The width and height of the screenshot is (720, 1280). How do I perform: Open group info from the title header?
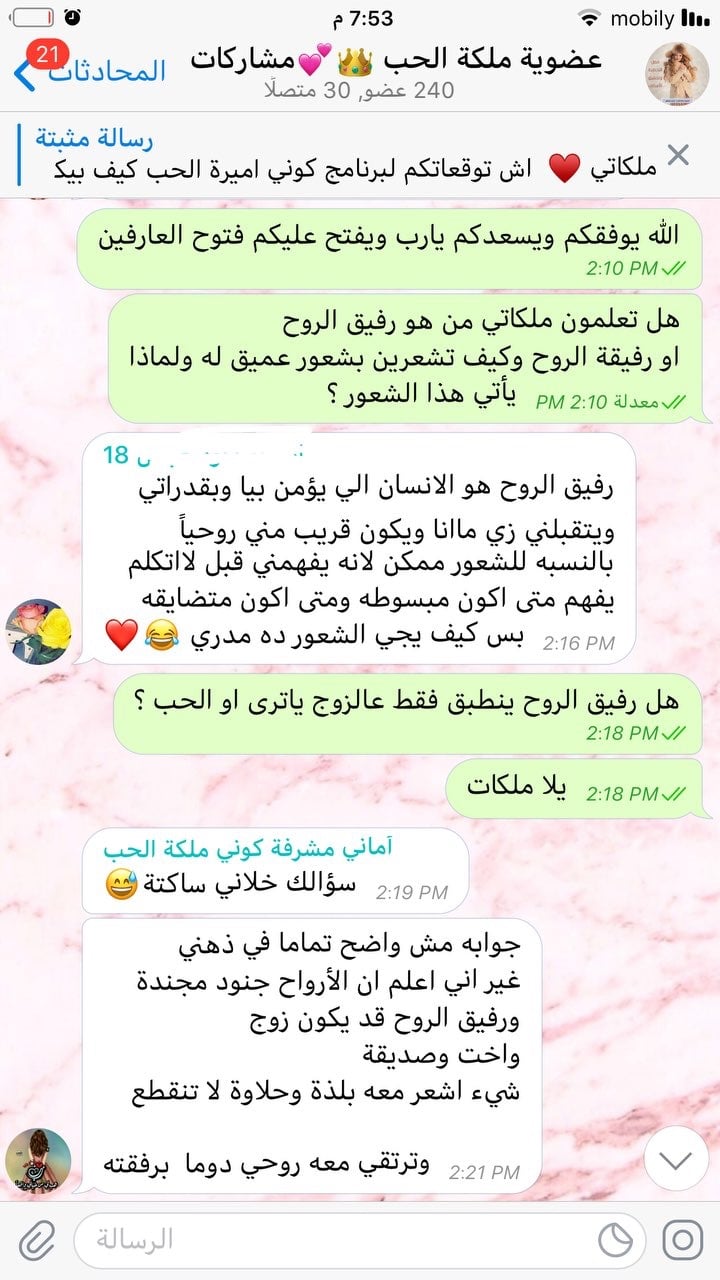click(x=395, y=72)
